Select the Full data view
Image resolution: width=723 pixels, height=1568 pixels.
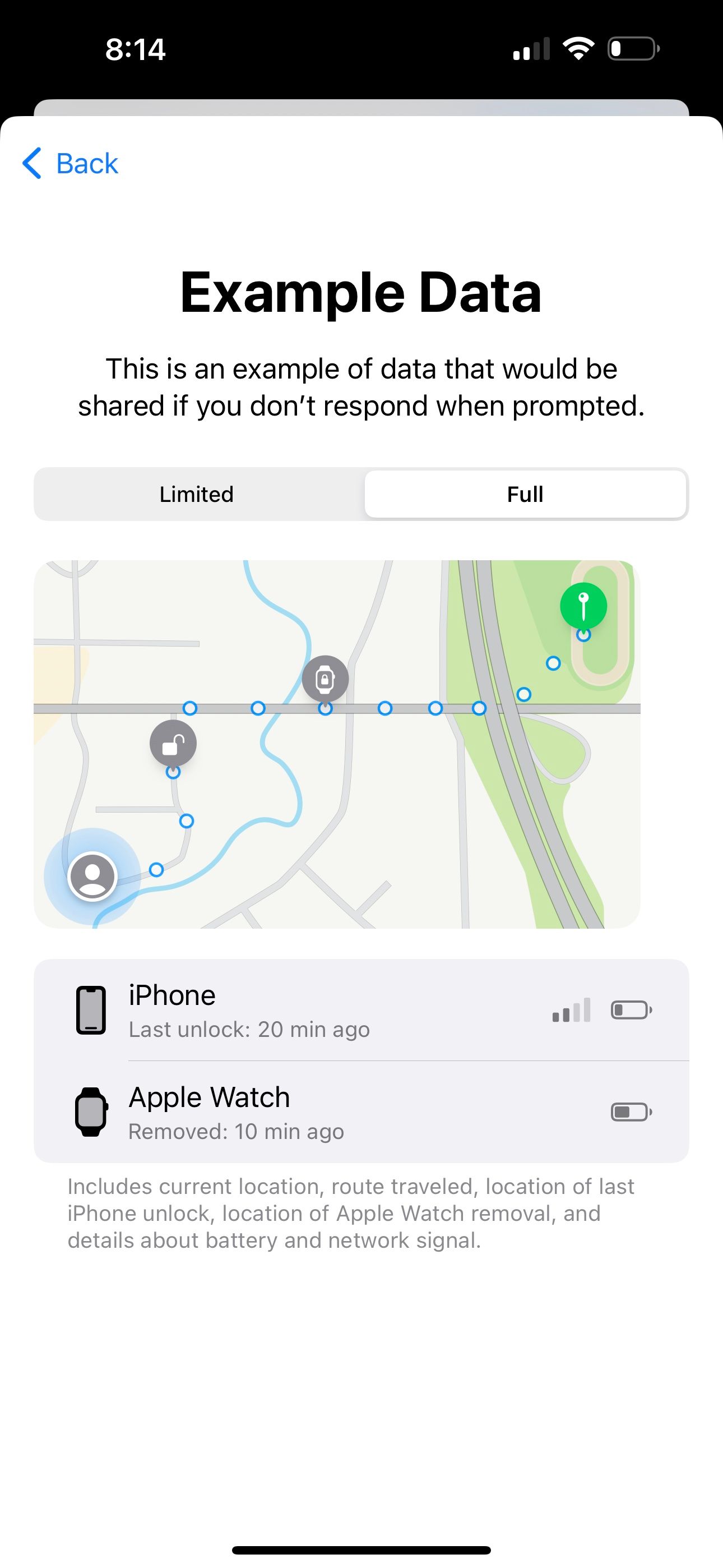click(526, 494)
